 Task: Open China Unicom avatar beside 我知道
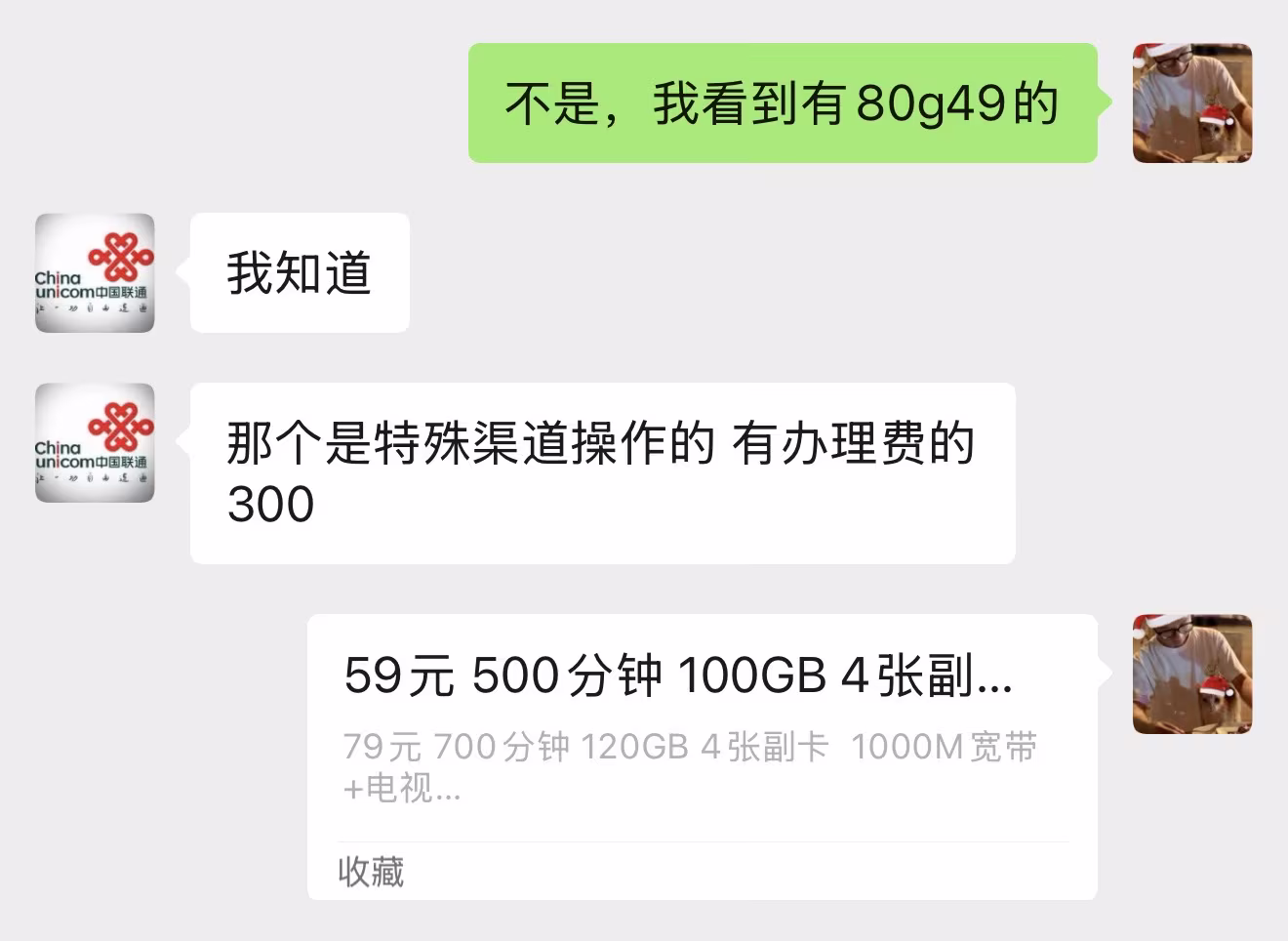tap(95, 272)
